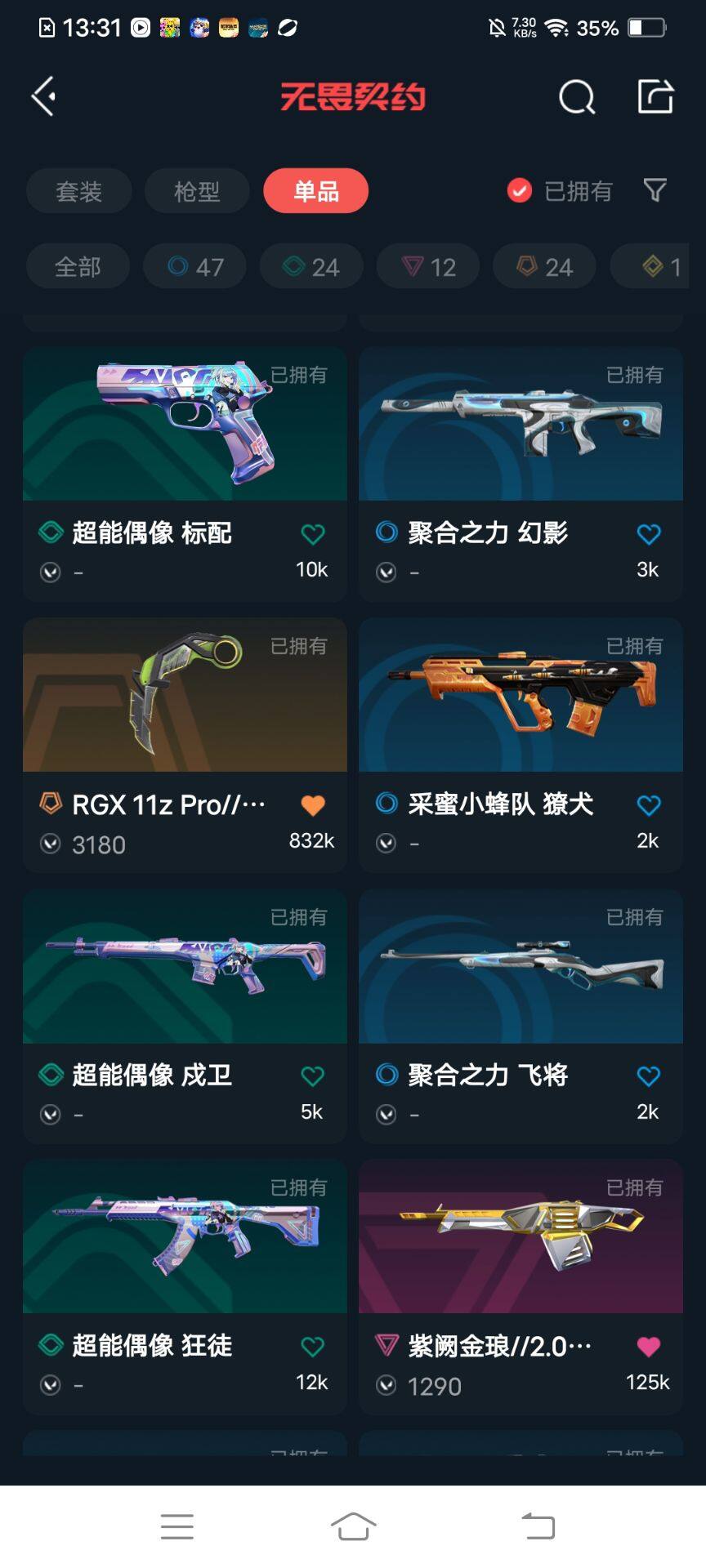706x1568 pixels.
Task: Share this page
Action: [655, 96]
